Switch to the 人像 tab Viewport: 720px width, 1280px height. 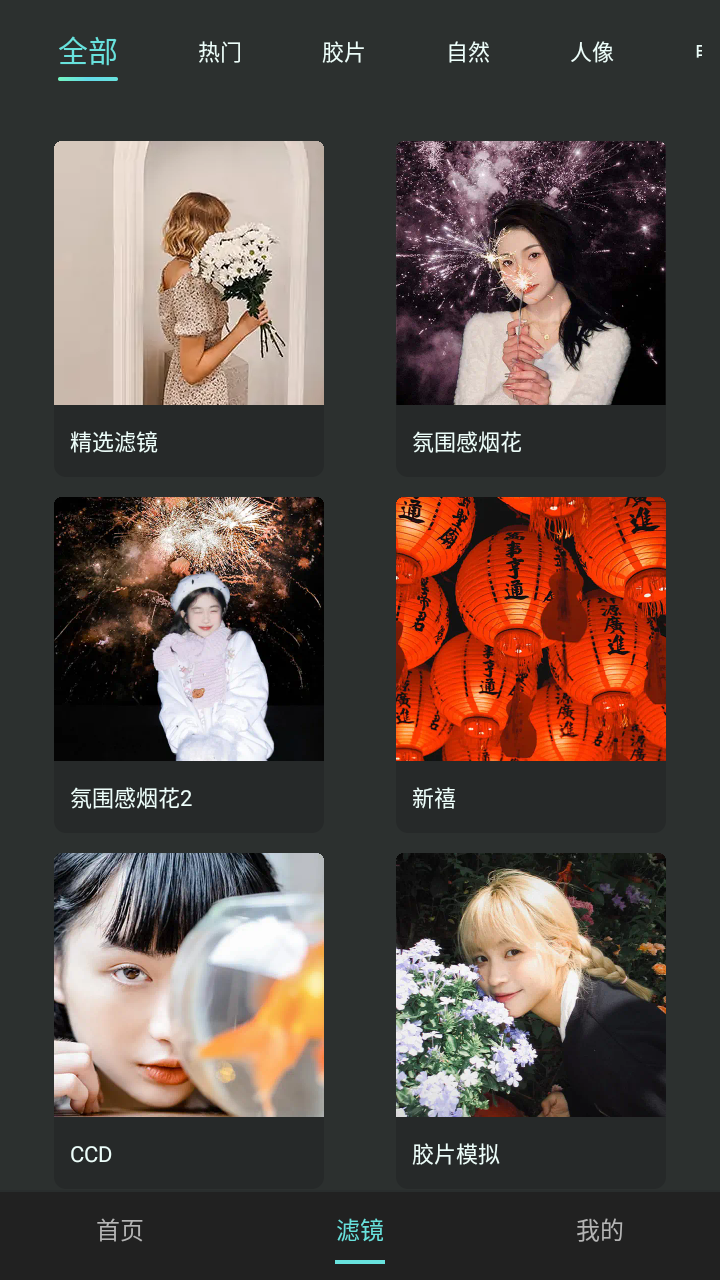click(592, 53)
